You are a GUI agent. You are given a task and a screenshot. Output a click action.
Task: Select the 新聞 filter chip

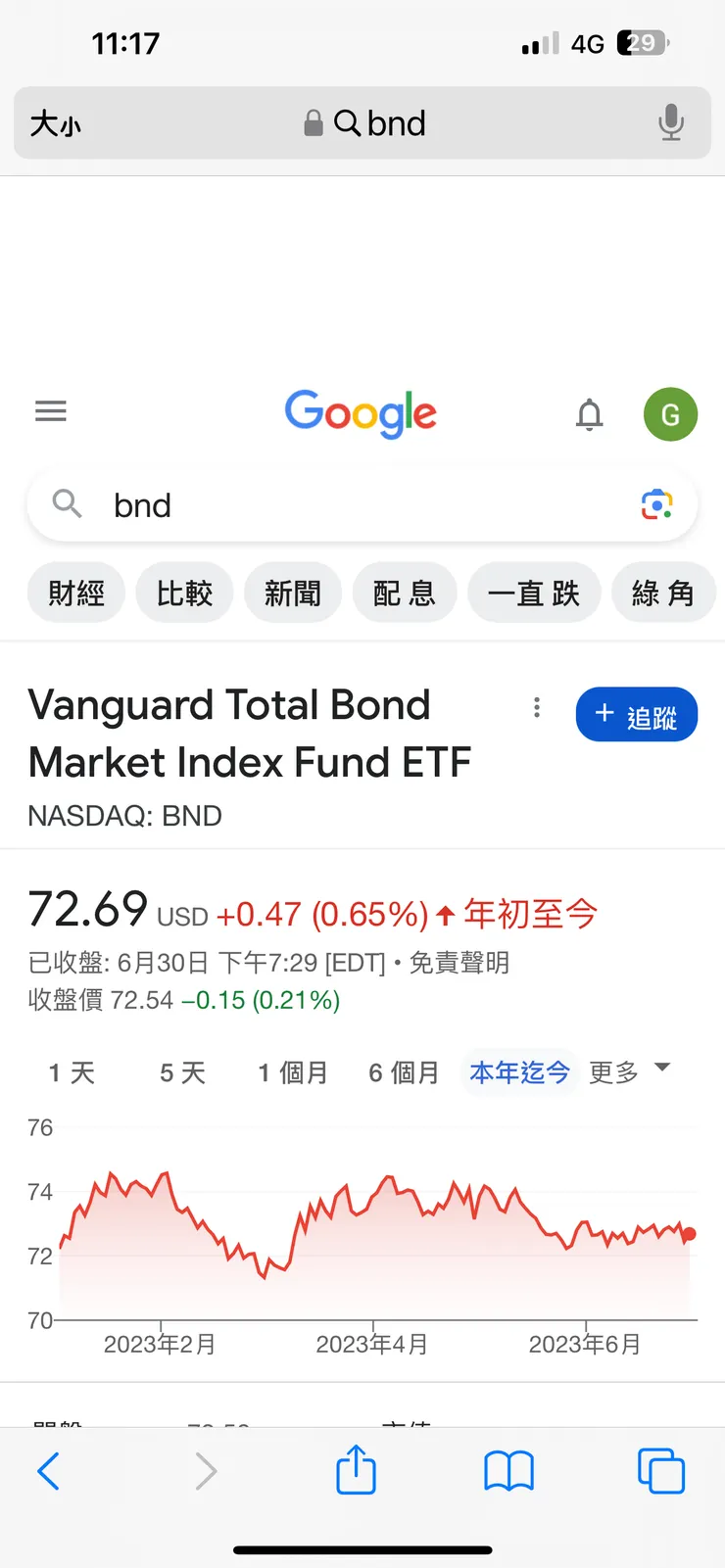click(x=293, y=593)
